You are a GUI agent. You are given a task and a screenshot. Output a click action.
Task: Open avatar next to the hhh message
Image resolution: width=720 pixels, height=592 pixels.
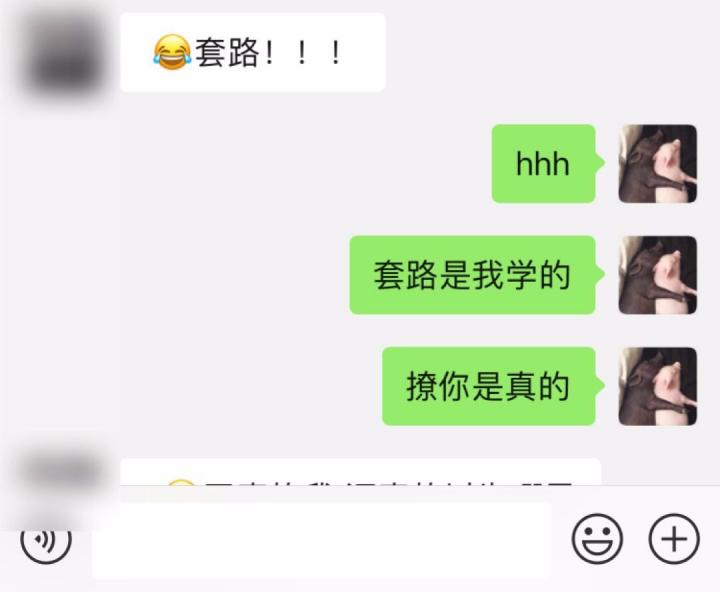tap(657, 164)
